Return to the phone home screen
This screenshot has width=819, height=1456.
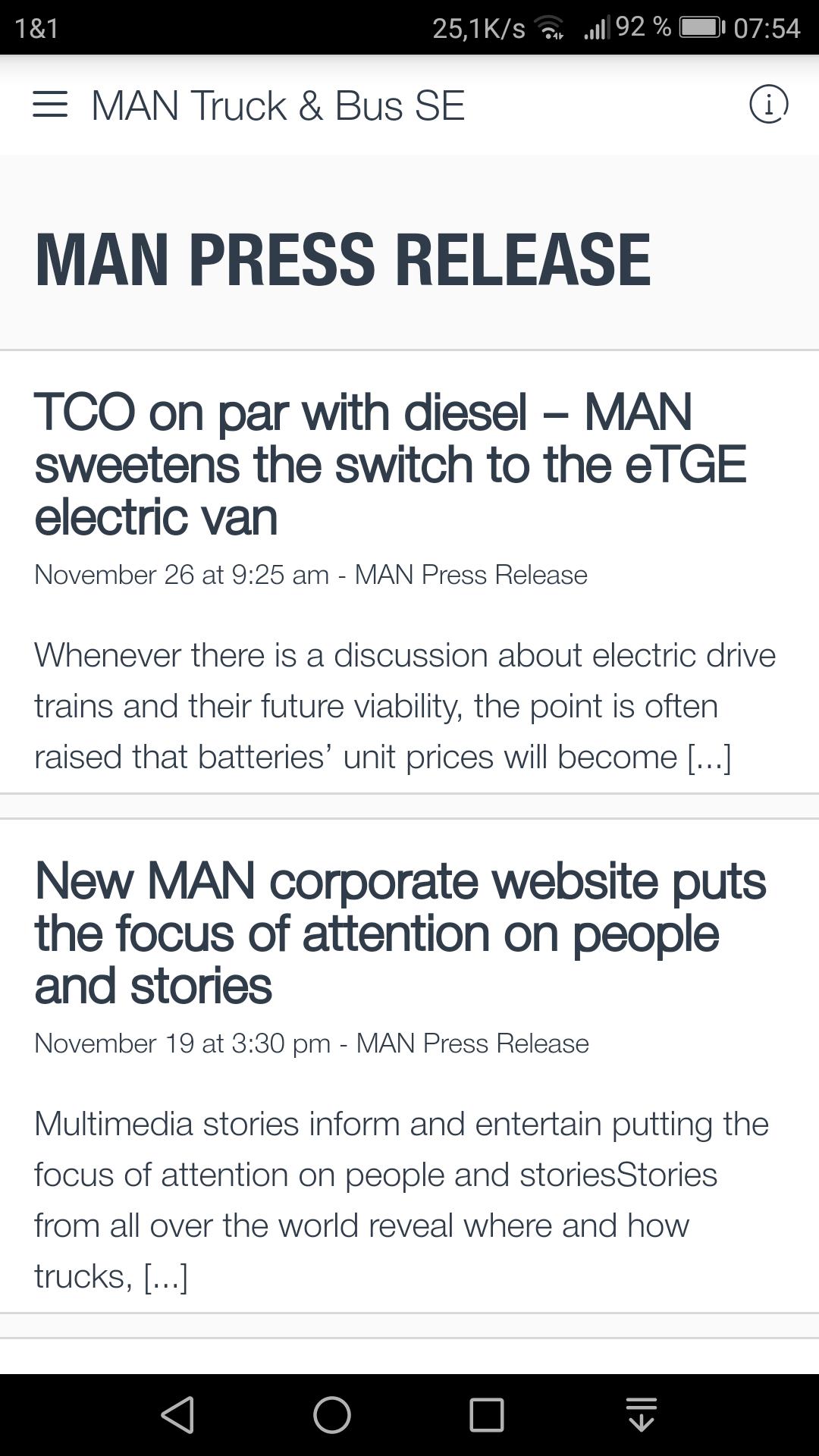point(332,1414)
